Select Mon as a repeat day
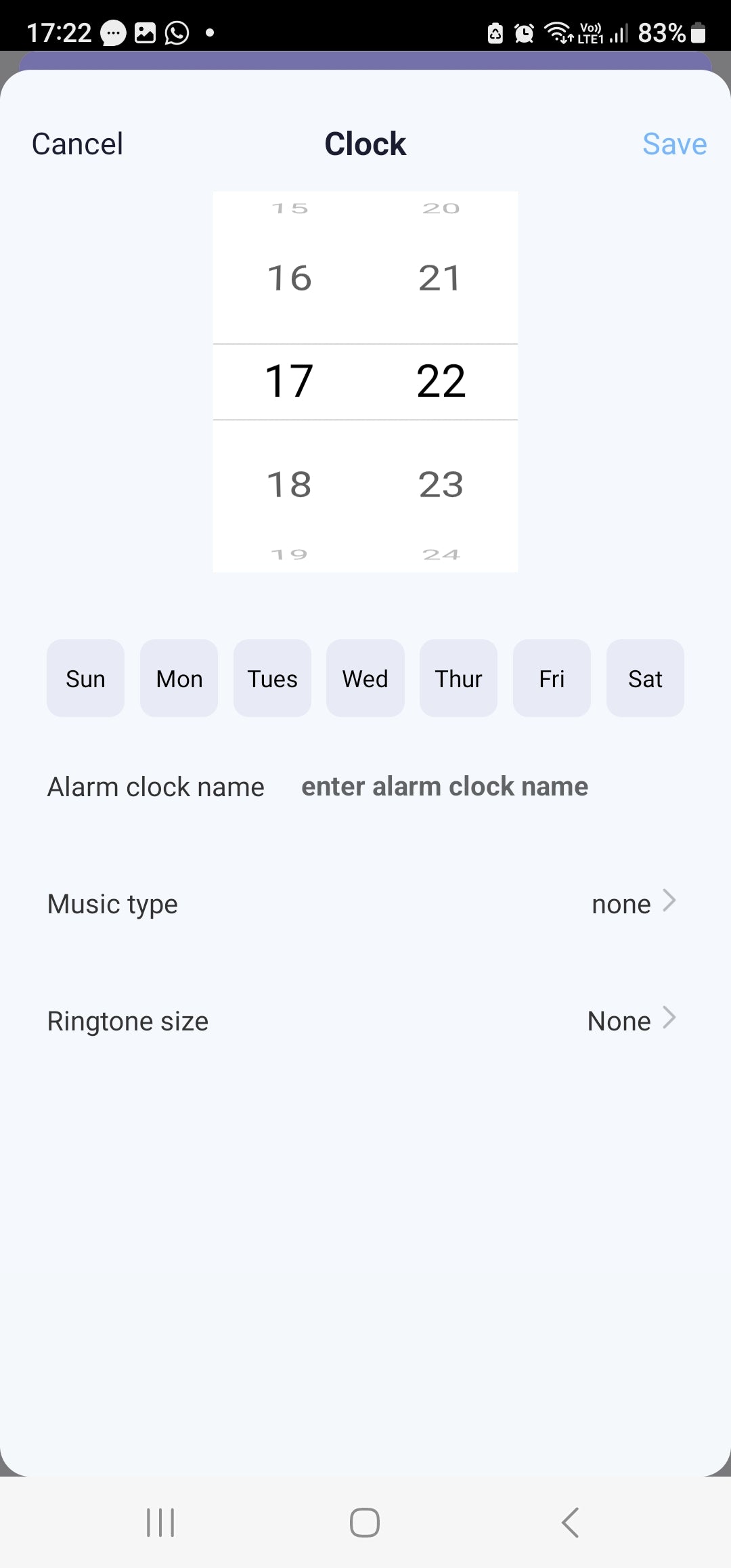731x1568 pixels. pos(179,678)
